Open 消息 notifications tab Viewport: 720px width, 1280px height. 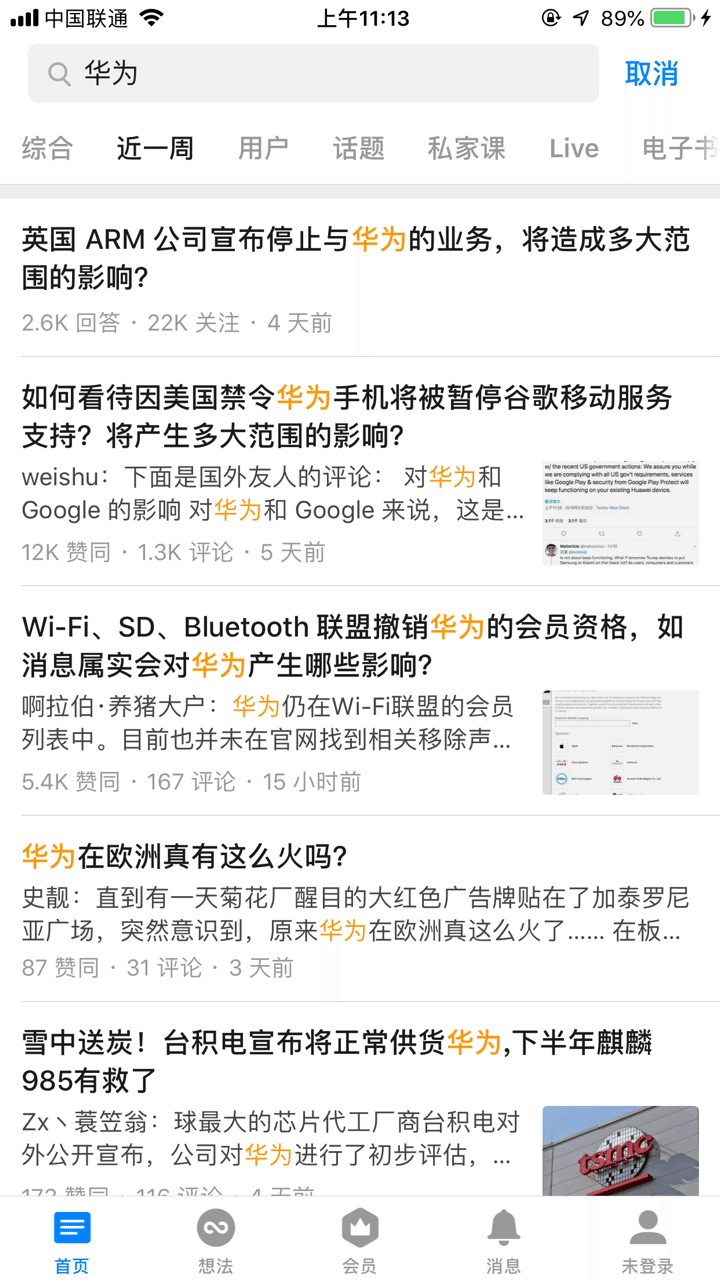(503, 1240)
